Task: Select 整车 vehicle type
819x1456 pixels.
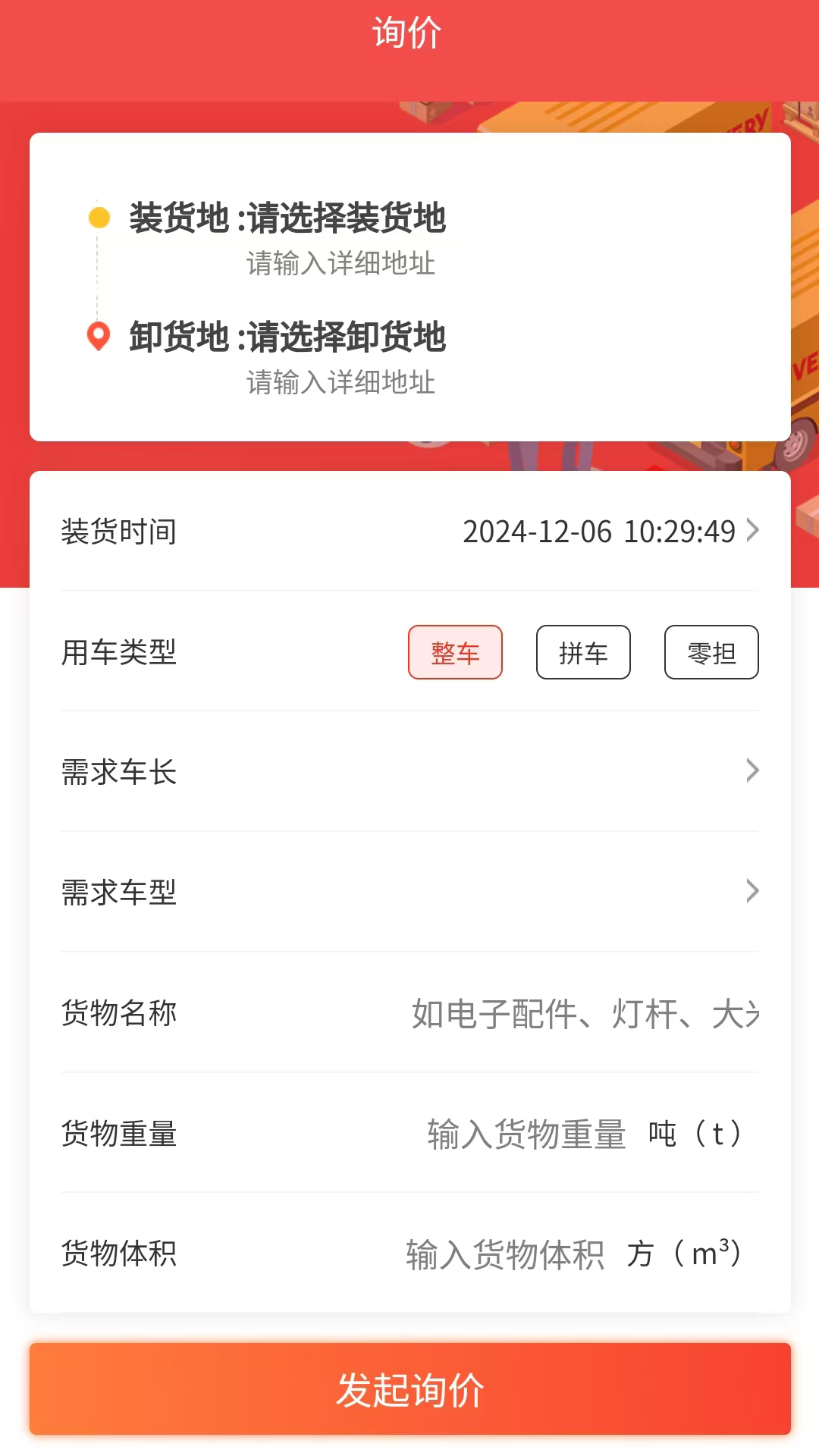Action: pyautogui.click(x=455, y=652)
